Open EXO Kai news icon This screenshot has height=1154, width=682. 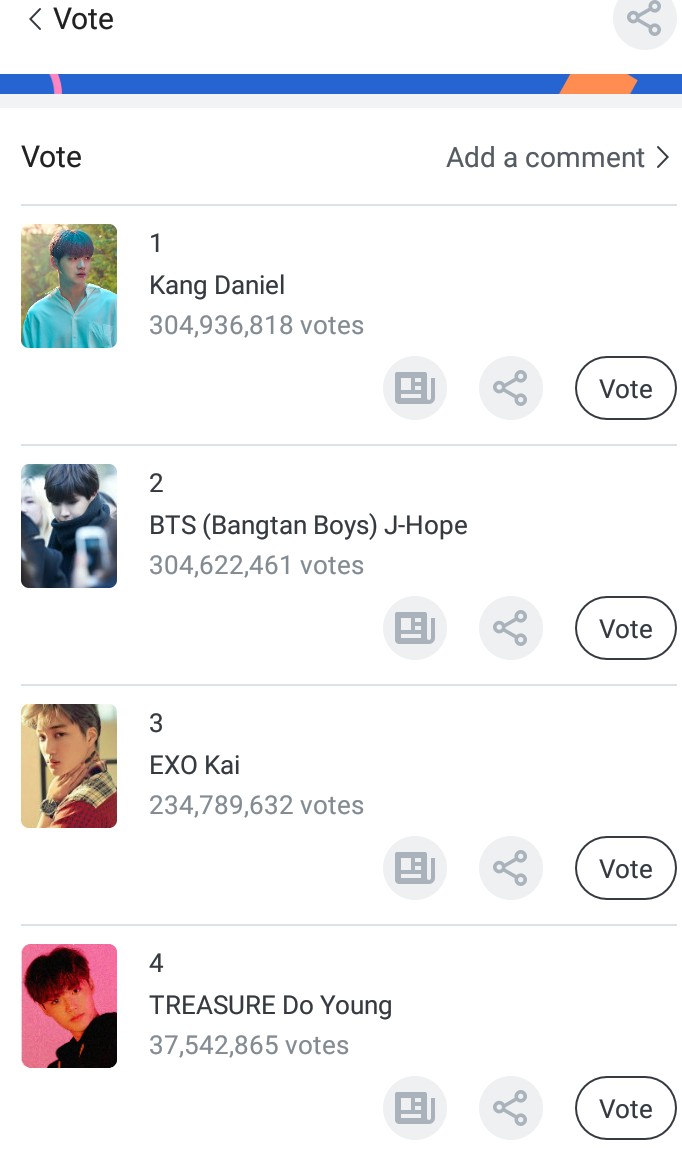pyautogui.click(x=414, y=868)
